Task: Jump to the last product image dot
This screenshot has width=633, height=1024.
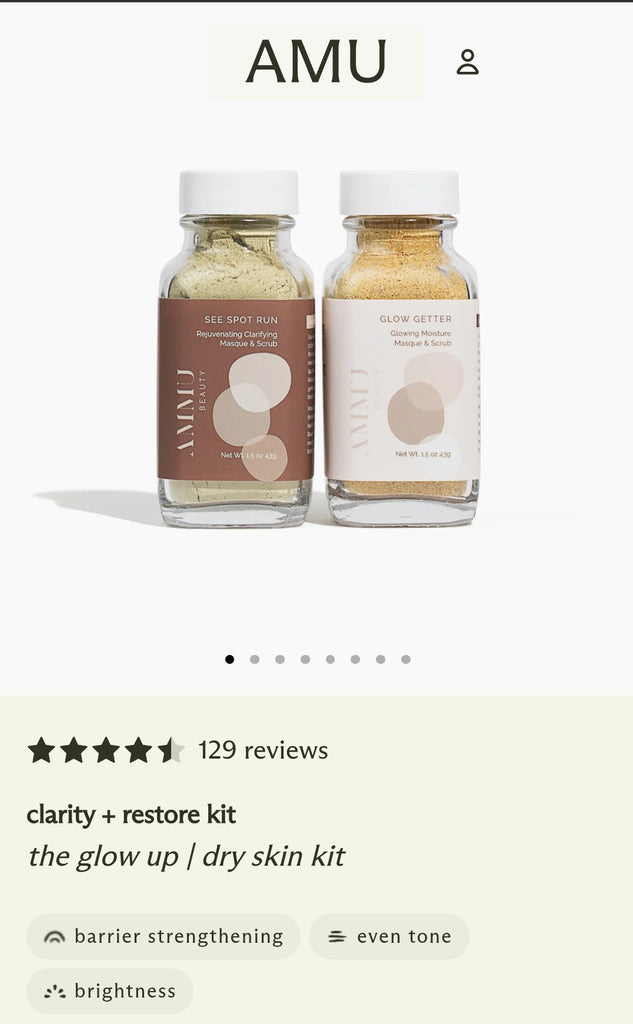Action: point(405,659)
